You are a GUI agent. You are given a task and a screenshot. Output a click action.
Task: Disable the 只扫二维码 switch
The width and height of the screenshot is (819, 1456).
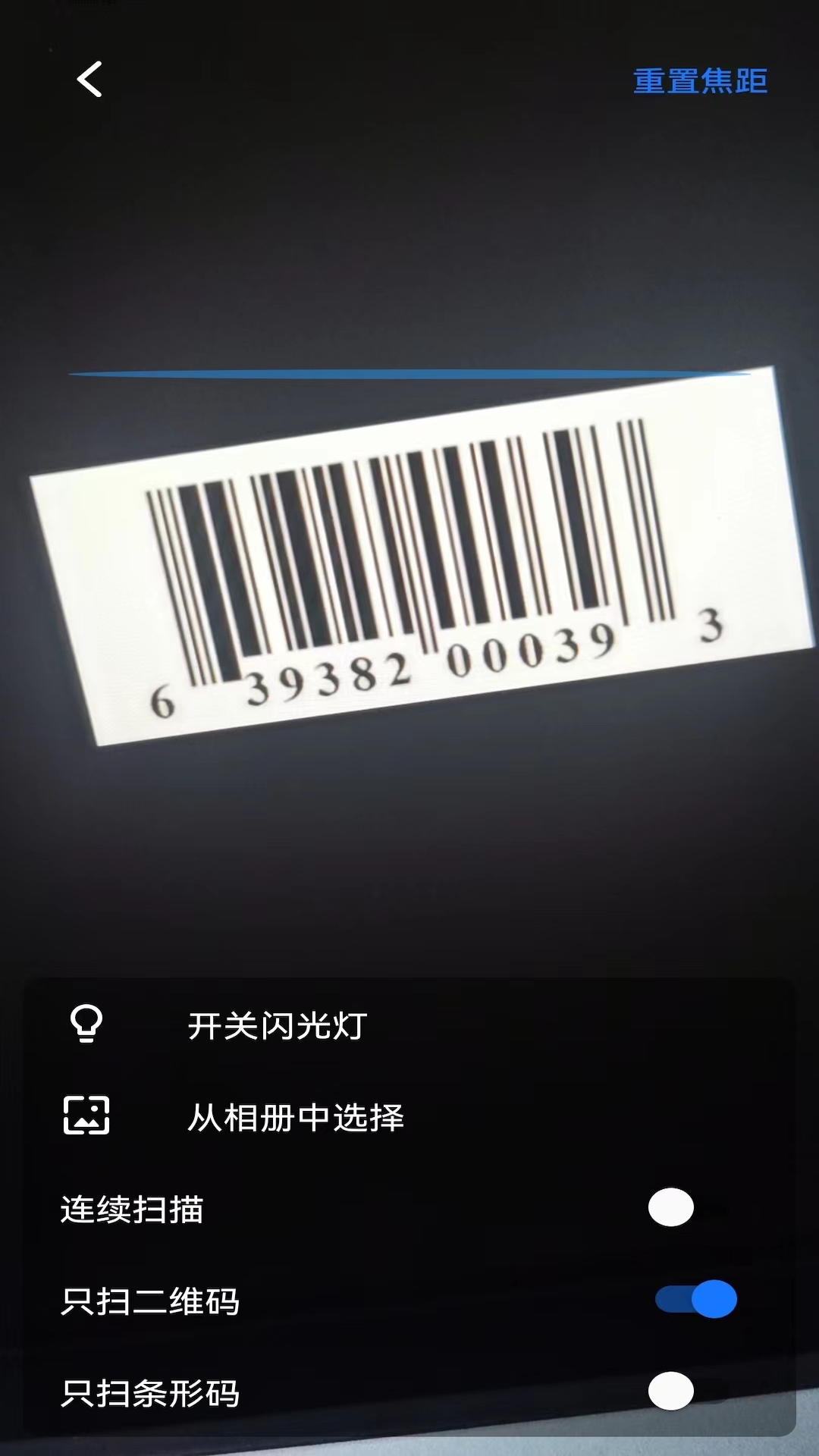pos(696,1299)
